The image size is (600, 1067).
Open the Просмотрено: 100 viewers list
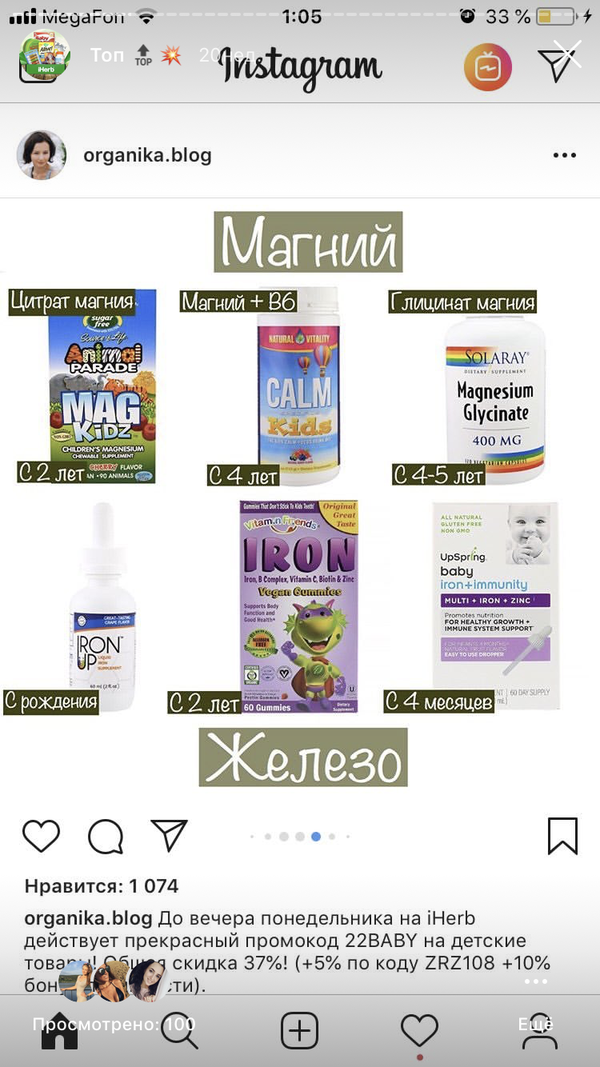tap(113, 1024)
